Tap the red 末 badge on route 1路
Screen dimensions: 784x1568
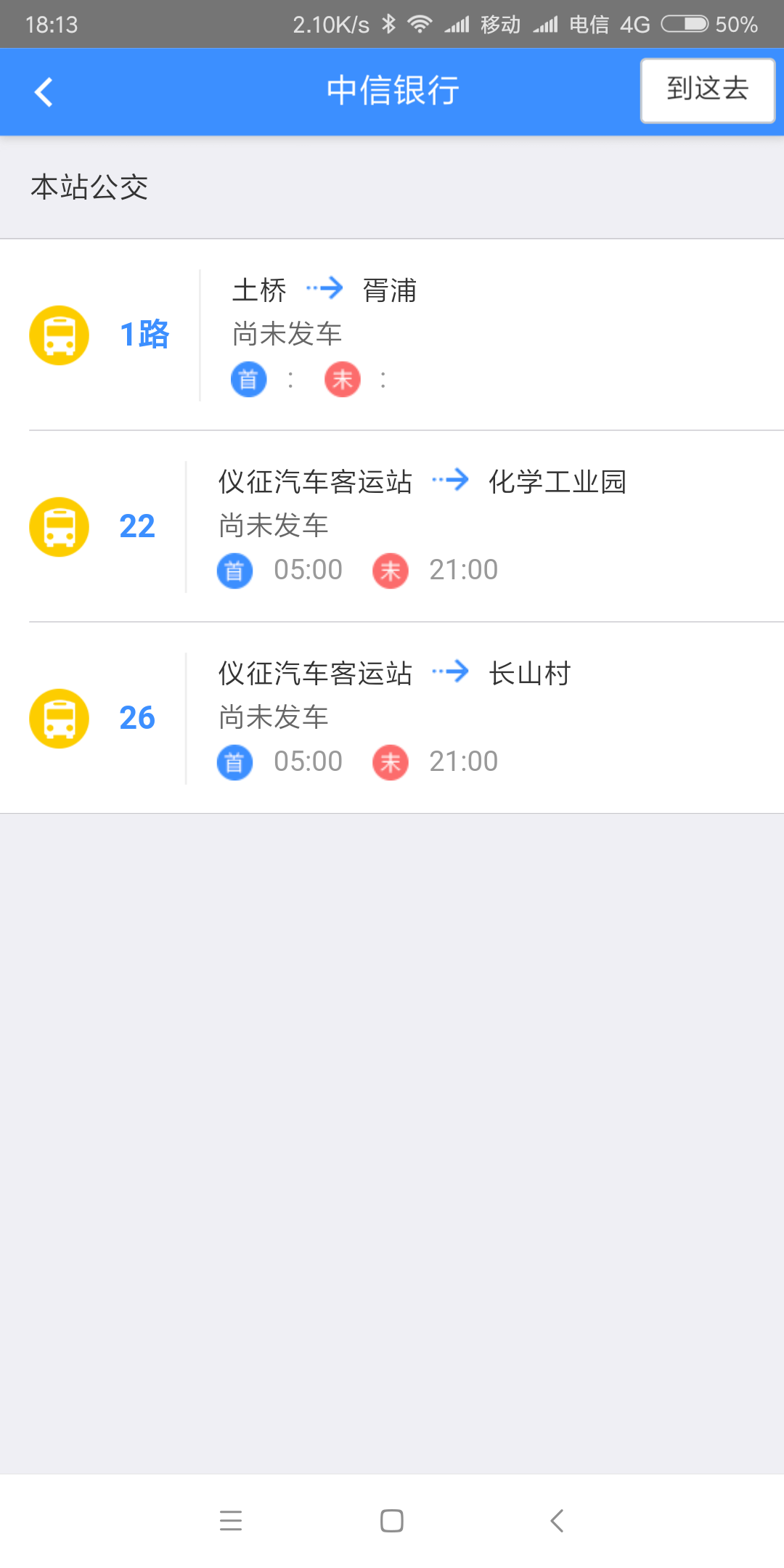click(x=342, y=379)
